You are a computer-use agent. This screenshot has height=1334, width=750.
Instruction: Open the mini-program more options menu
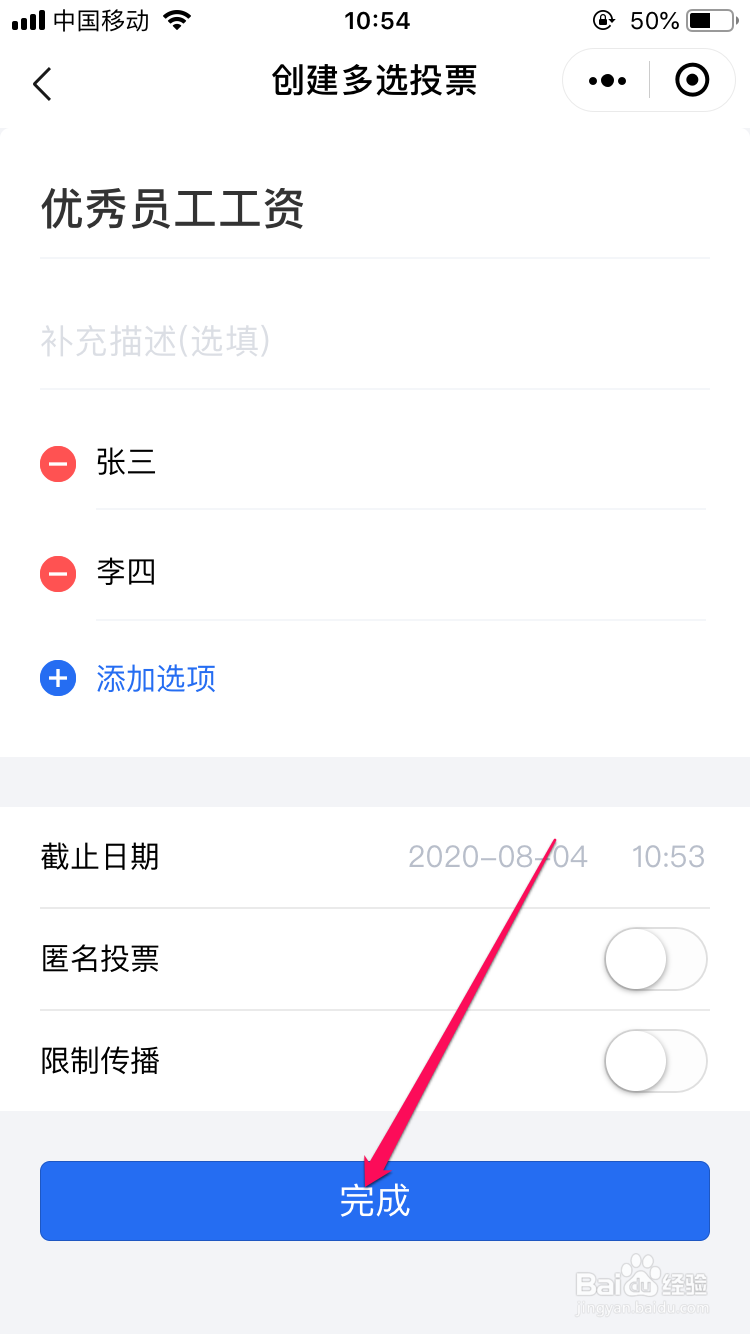click(605, 80)
